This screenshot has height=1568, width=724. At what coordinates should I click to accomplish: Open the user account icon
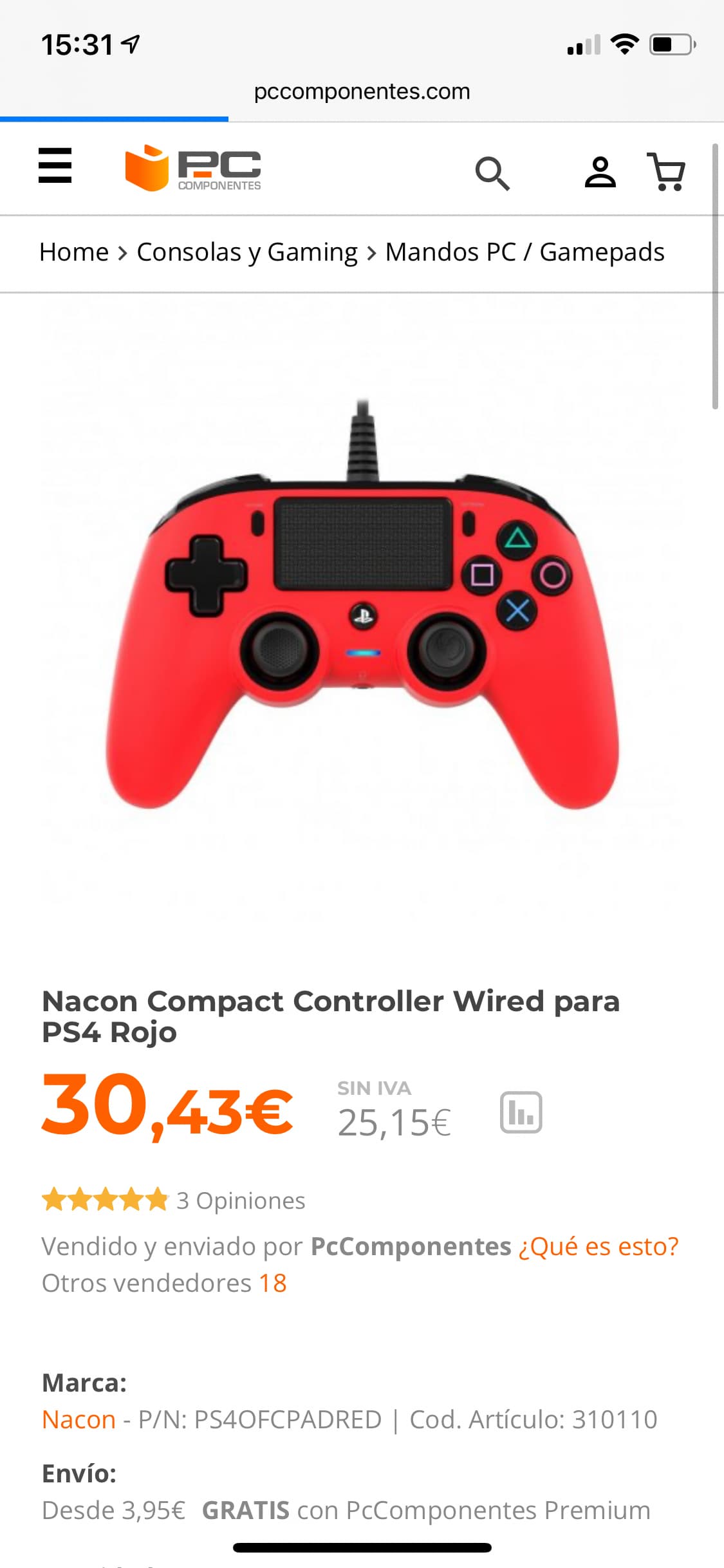coord(600,173)
